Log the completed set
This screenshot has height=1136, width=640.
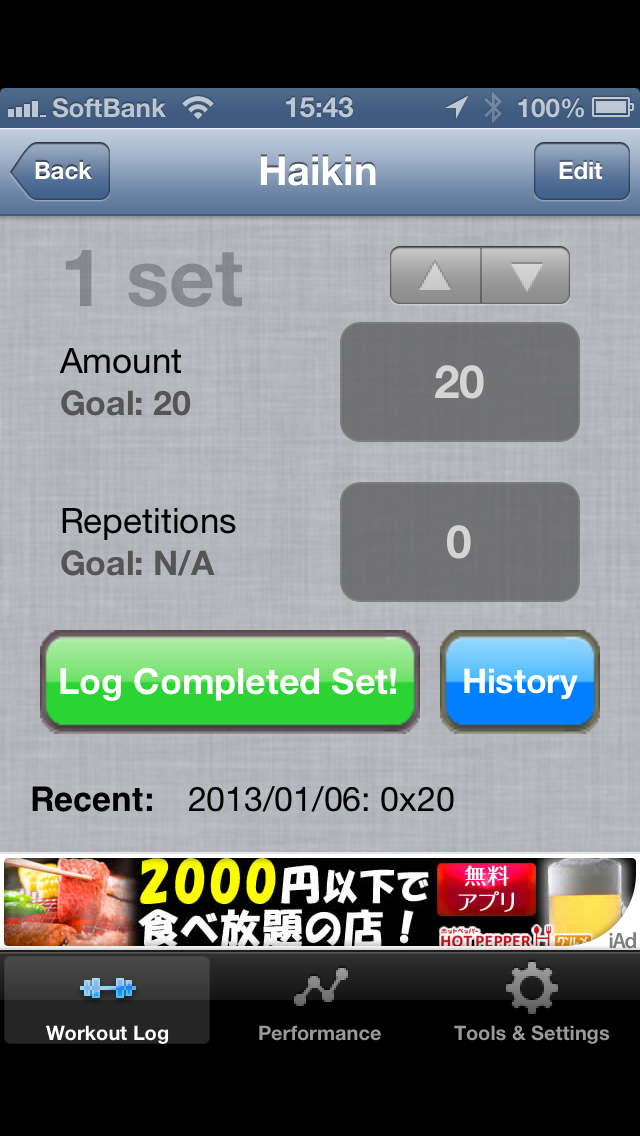point(230,682)
